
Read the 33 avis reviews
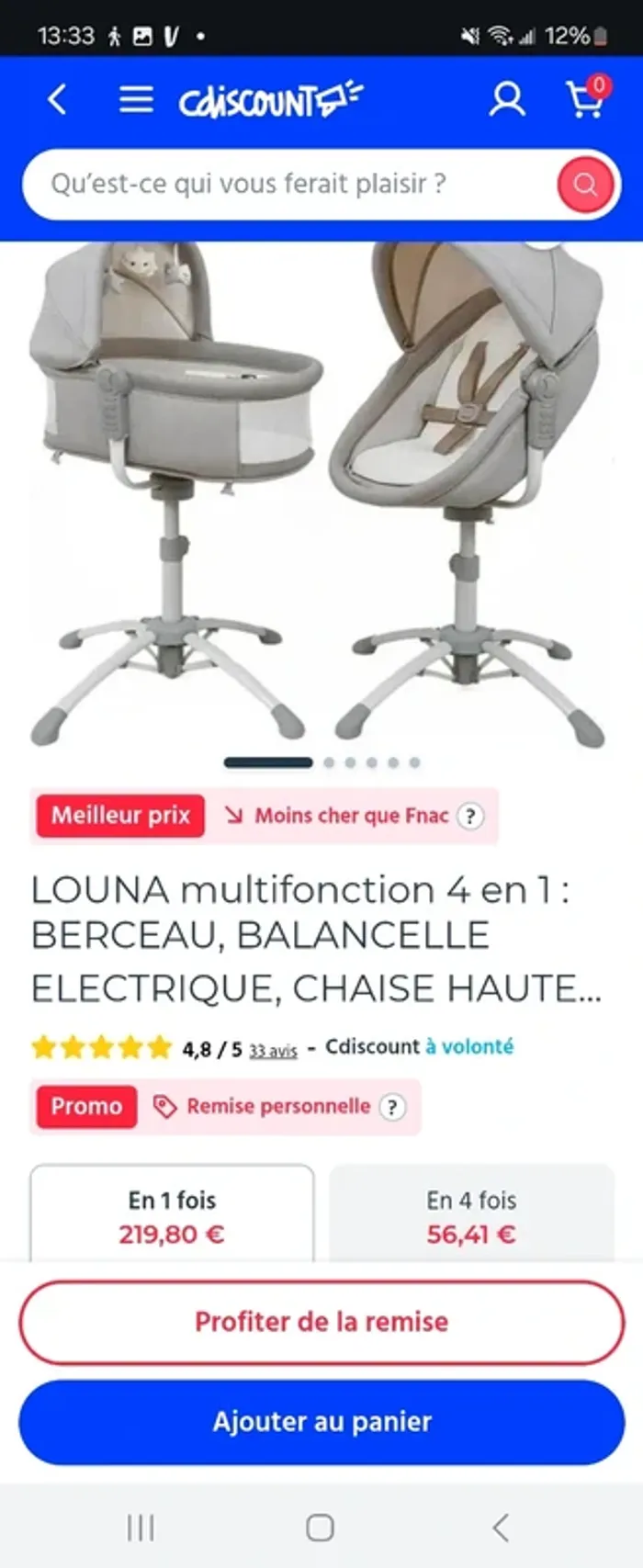point(273,1050)
